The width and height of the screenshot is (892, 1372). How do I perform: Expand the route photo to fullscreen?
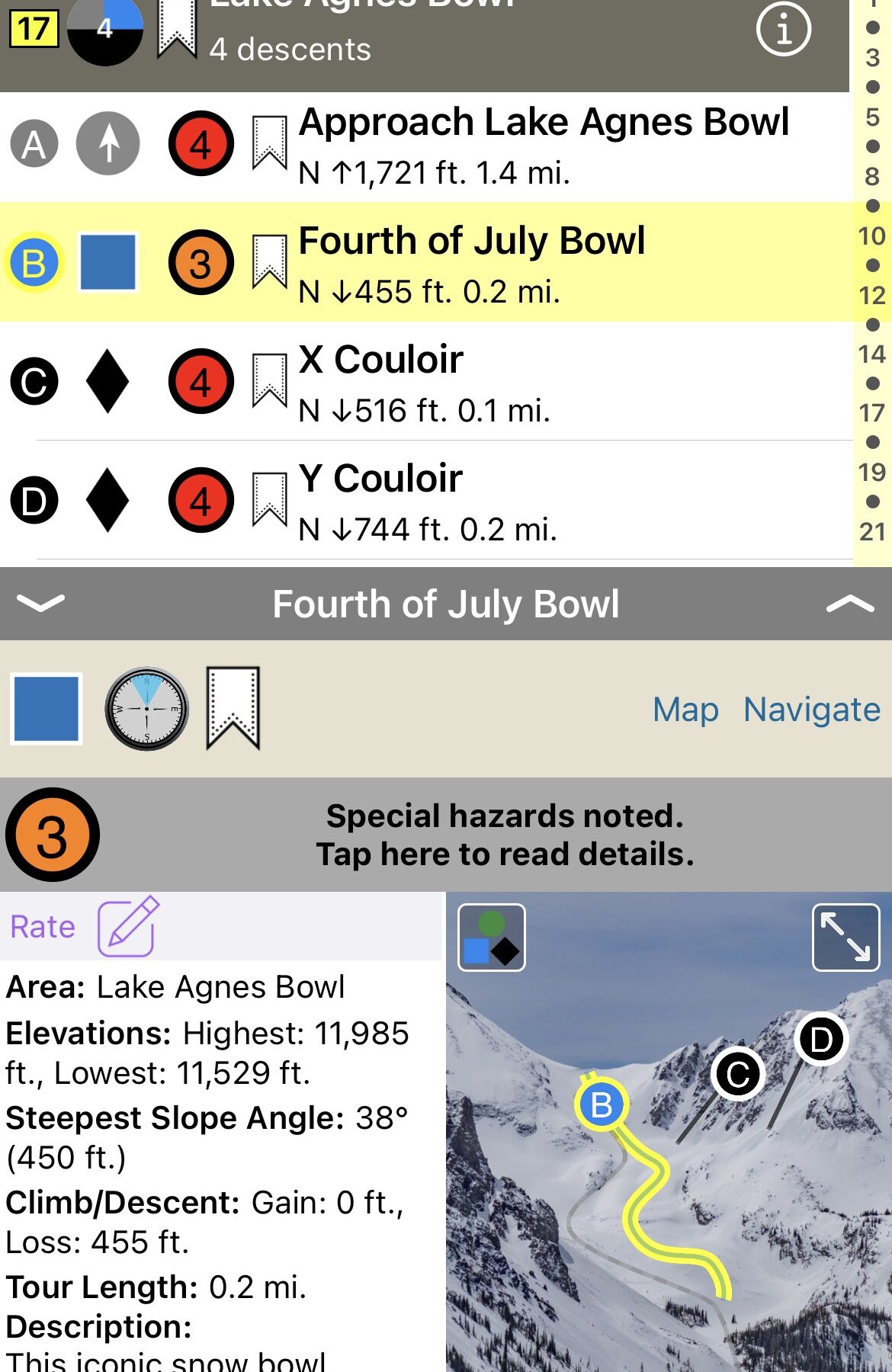(x=845, y=938)
